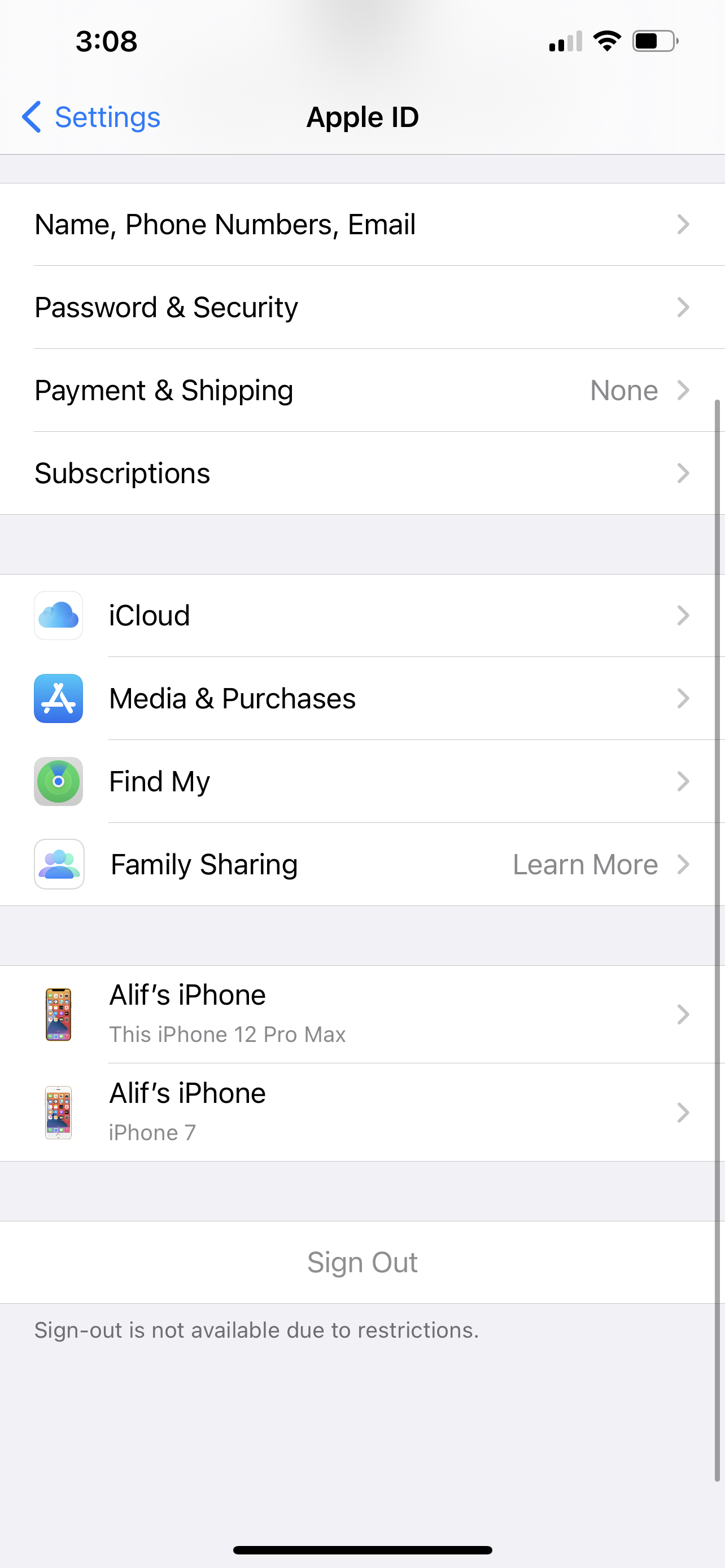Screen dimensions: 725x1568
Task: Select Alif's iPhone 12 Pro Max
Action: click(x=362, y=1014)
